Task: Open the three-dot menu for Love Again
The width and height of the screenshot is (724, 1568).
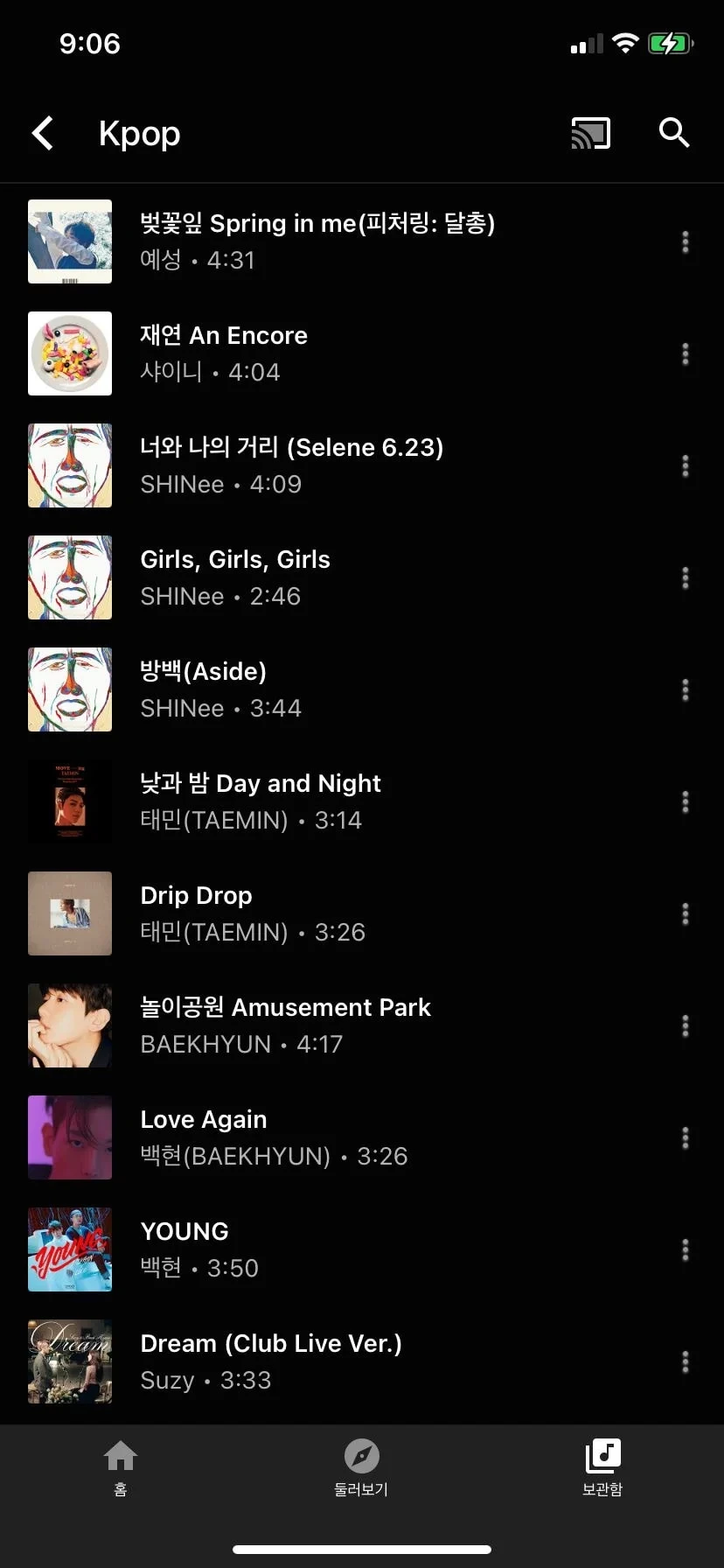Action: pos(686,1137)
